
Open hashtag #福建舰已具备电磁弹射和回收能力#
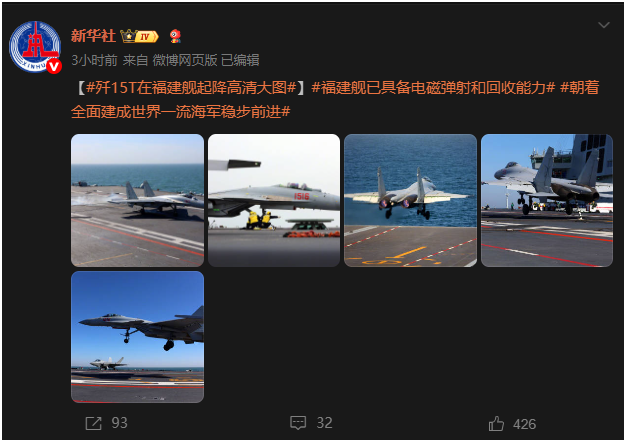coord(433,88)
